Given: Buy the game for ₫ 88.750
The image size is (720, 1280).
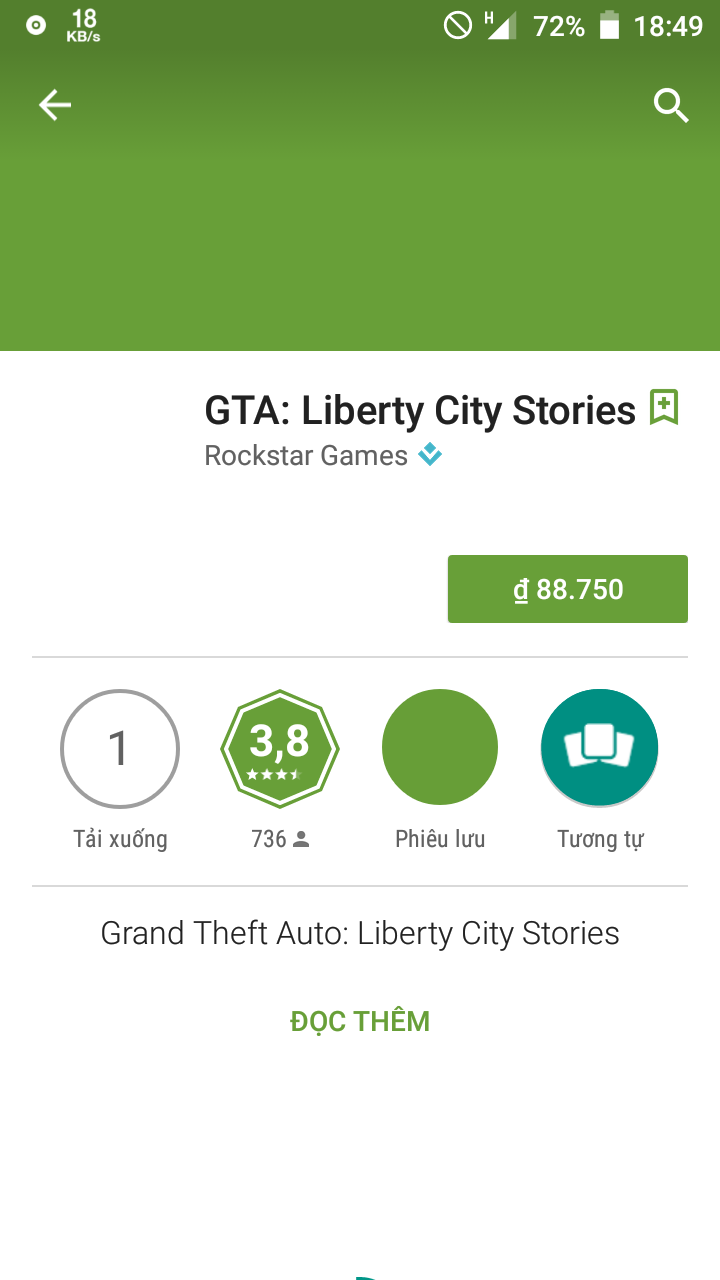Looking at the screenshot, I should tap(567, 589).
